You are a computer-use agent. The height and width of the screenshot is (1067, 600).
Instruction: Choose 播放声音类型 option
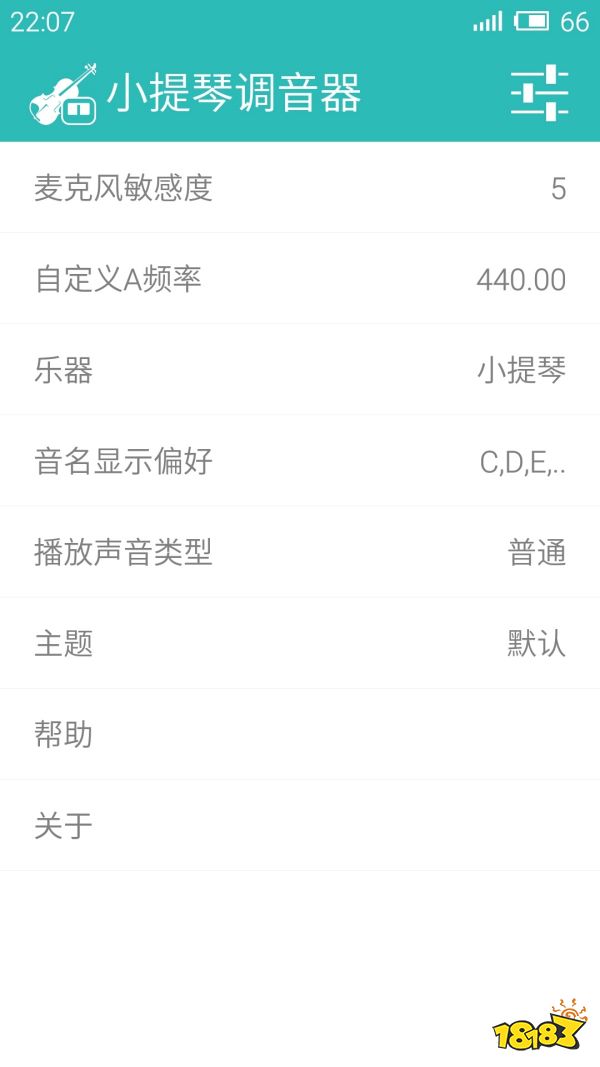coord(300,552)
